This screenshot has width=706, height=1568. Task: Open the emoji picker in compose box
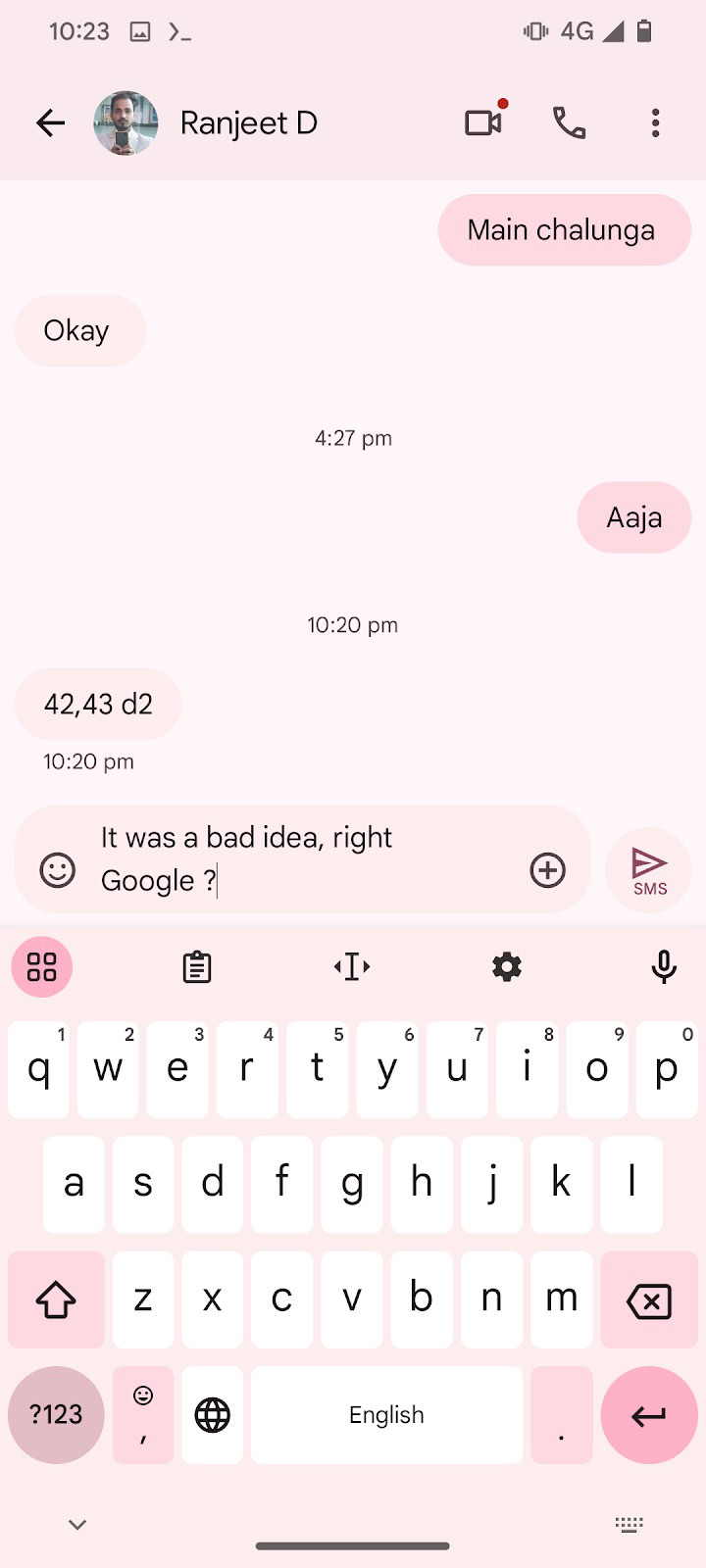click(x=57, y=870)
